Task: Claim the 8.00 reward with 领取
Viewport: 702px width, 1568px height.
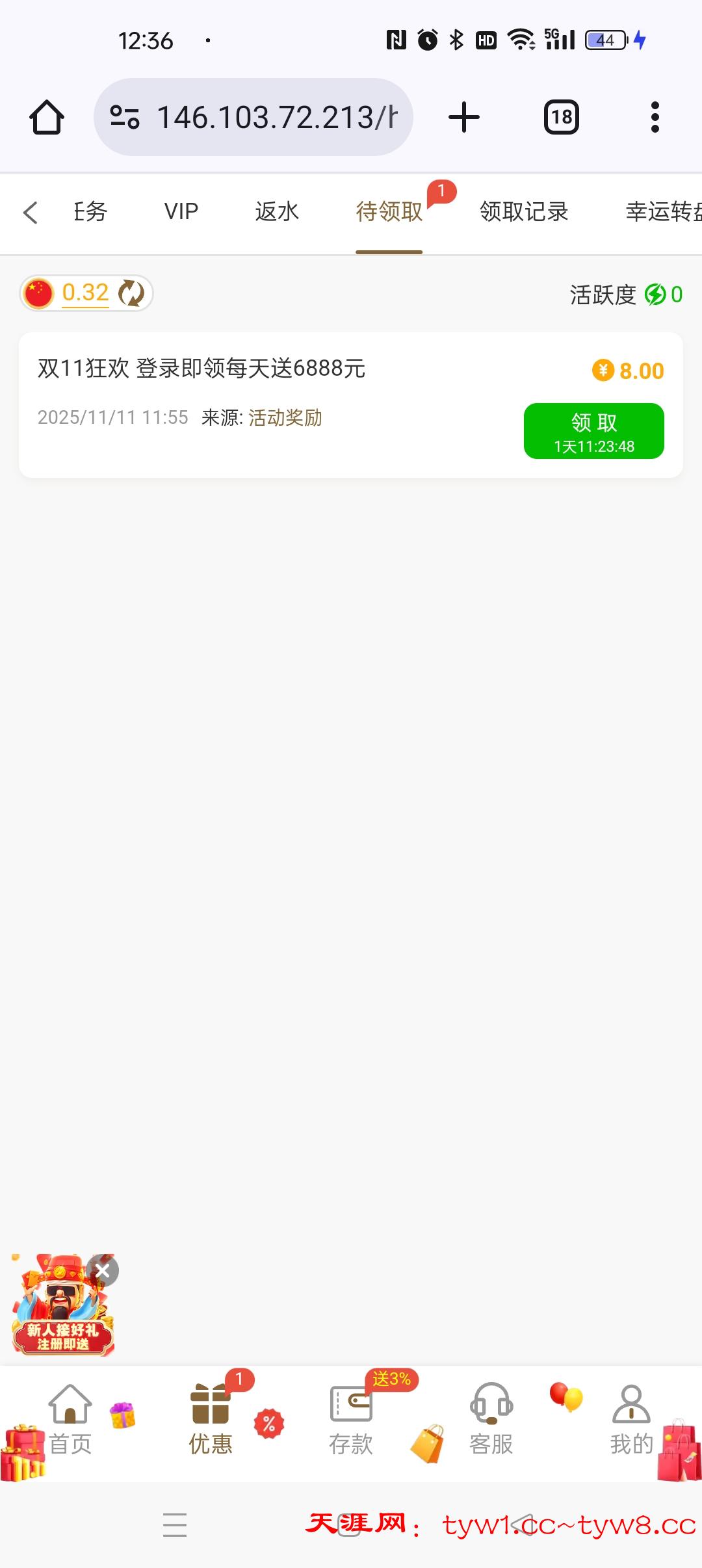Action: tap(593, 431)
